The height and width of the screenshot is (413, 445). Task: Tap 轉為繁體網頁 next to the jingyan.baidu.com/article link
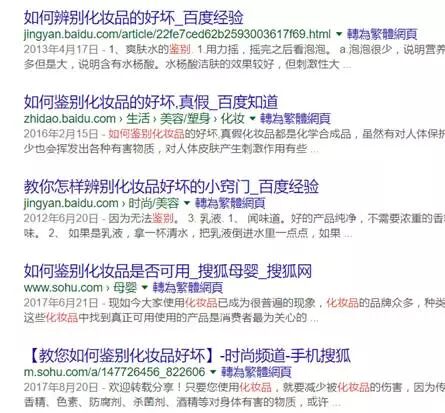pos(382,34)
